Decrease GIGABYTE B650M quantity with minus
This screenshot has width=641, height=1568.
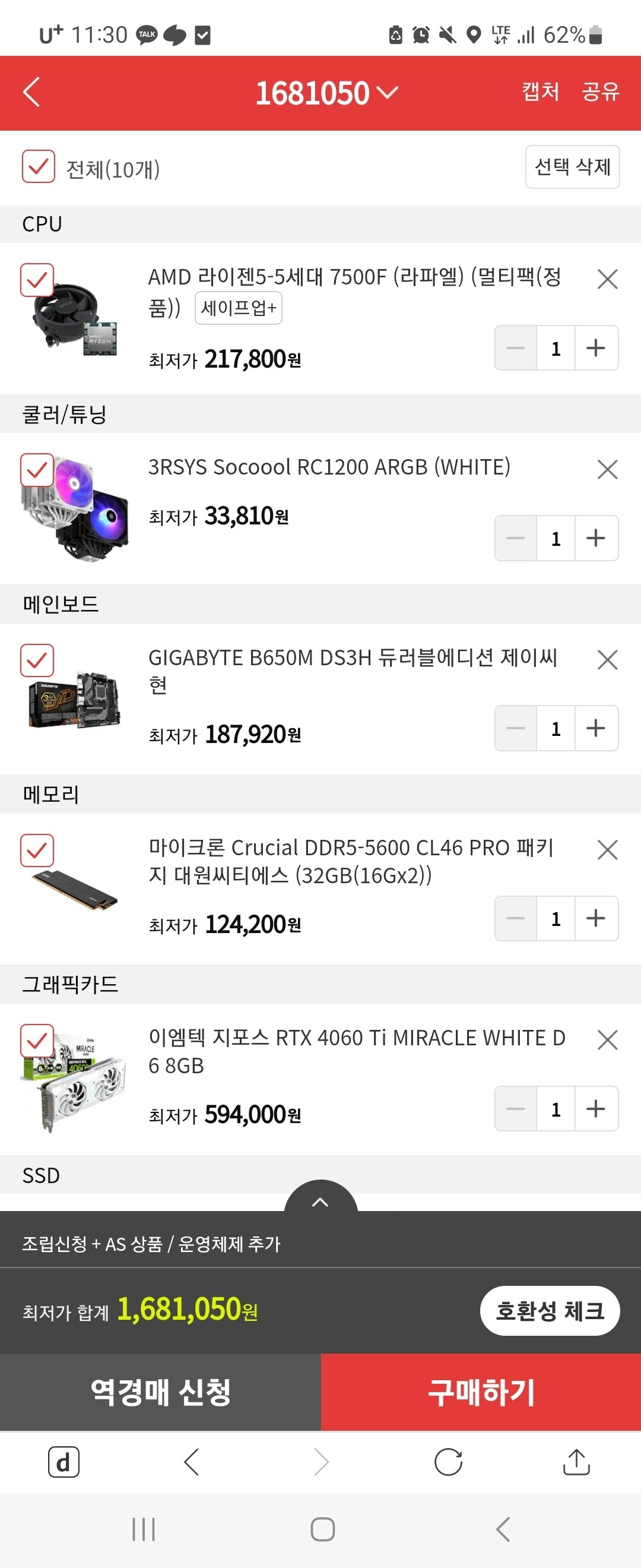[515, 728]
